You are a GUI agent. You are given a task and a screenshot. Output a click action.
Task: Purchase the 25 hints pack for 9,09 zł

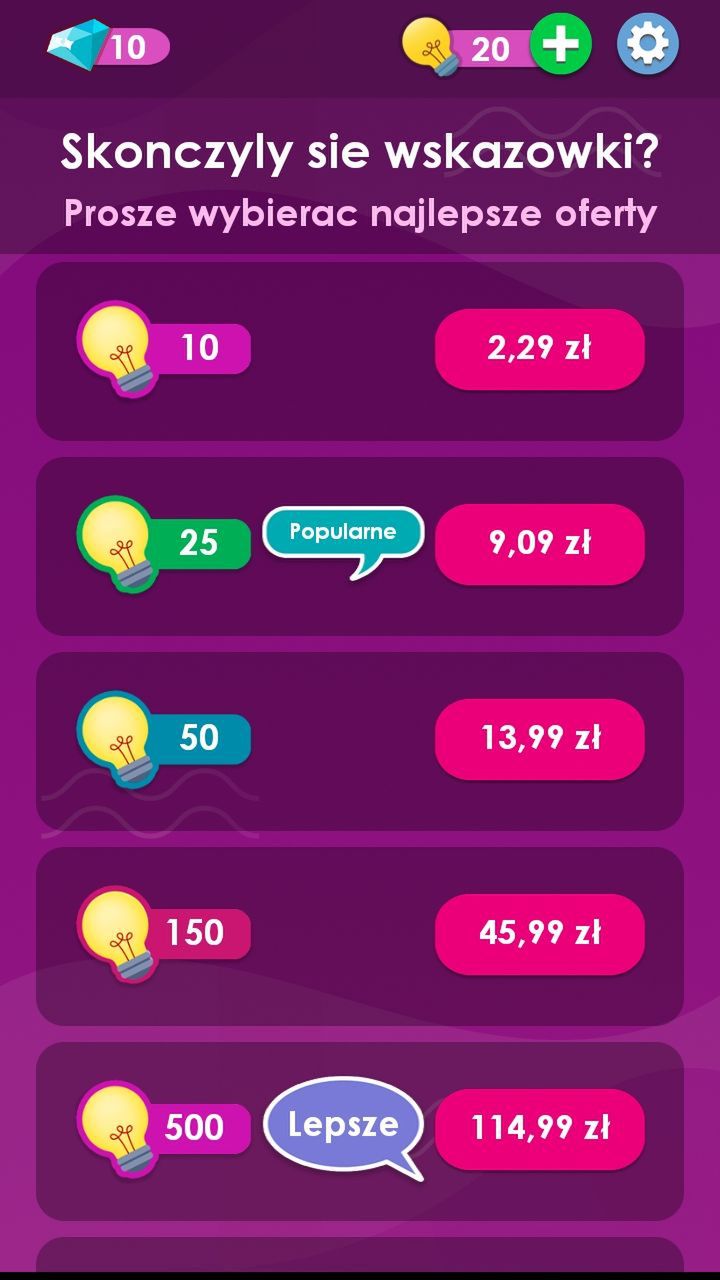coord(540,544)
